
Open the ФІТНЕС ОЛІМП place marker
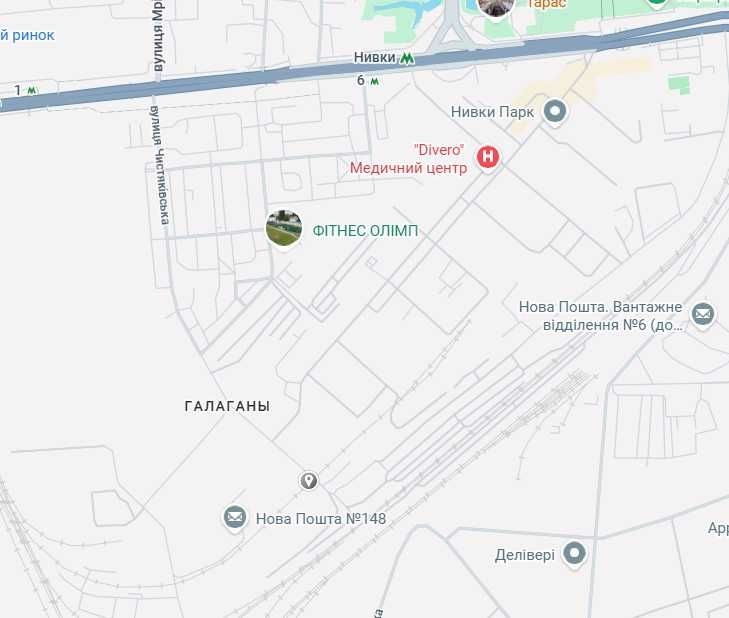(x=285, y=229)
